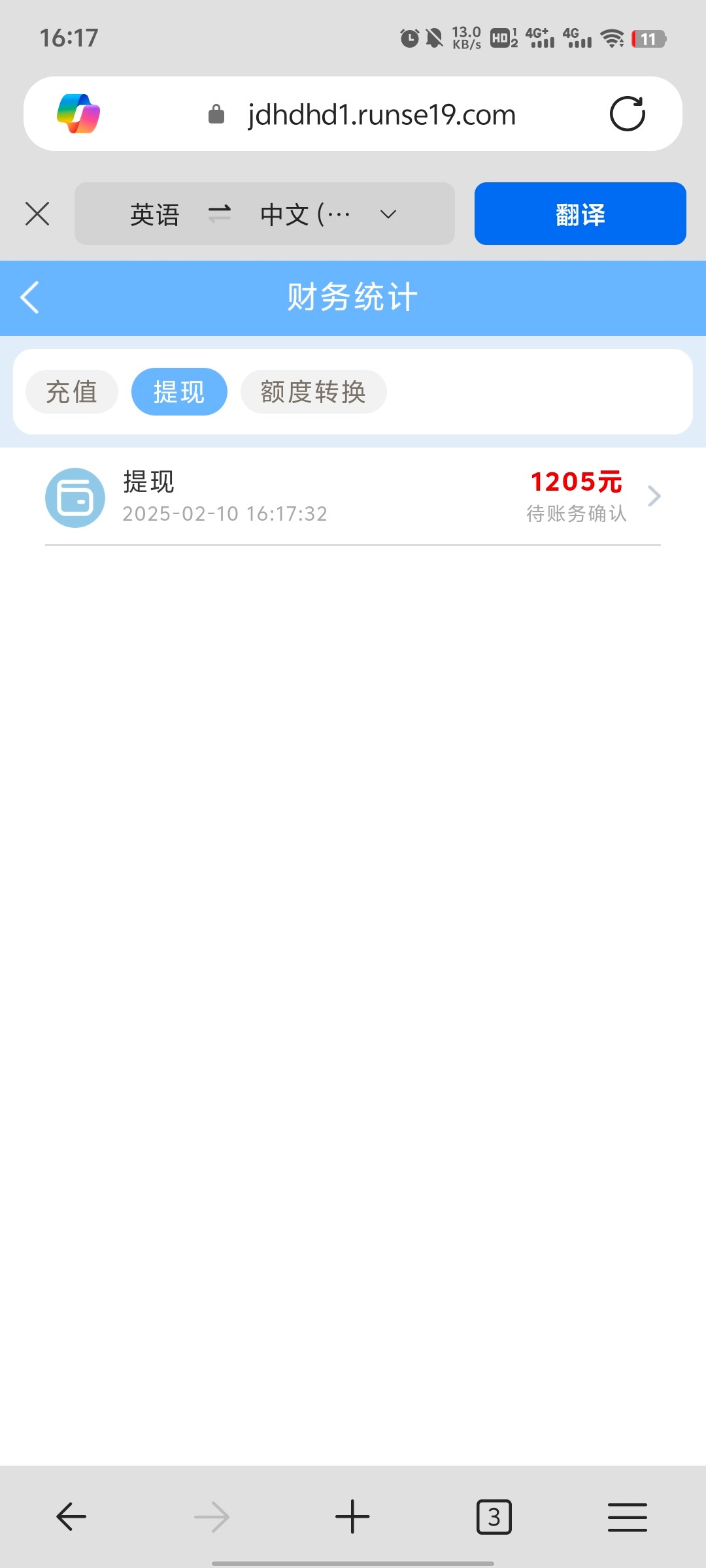Switch to the 充值 tab
This screenshot has width=706, height=1568.
click(72, 392)
